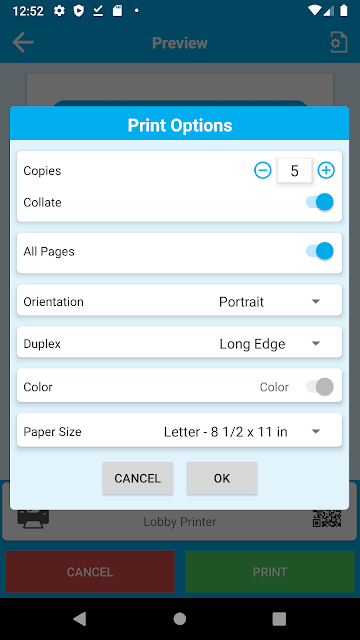Open the Paper Size dropdown
360x640 pixels.
(x=179, y=430)
